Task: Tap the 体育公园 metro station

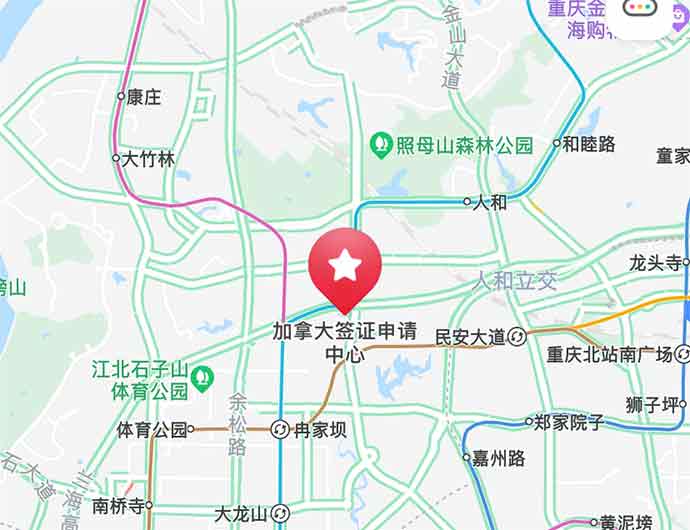Action: 194,430
